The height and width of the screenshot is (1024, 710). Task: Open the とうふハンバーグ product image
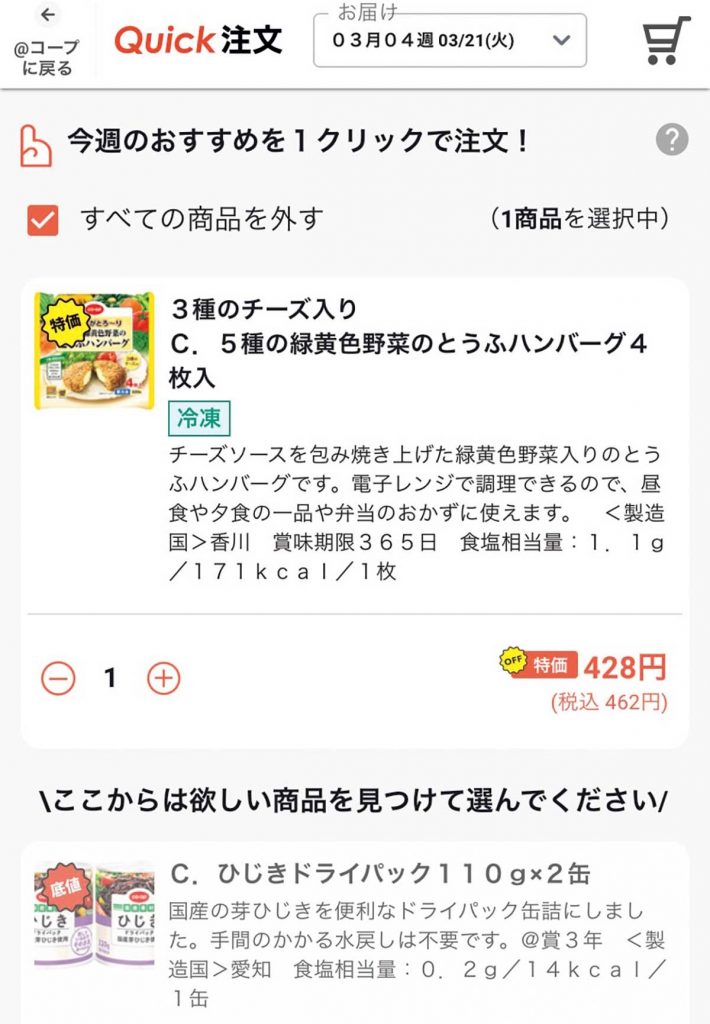coord(94,350)
